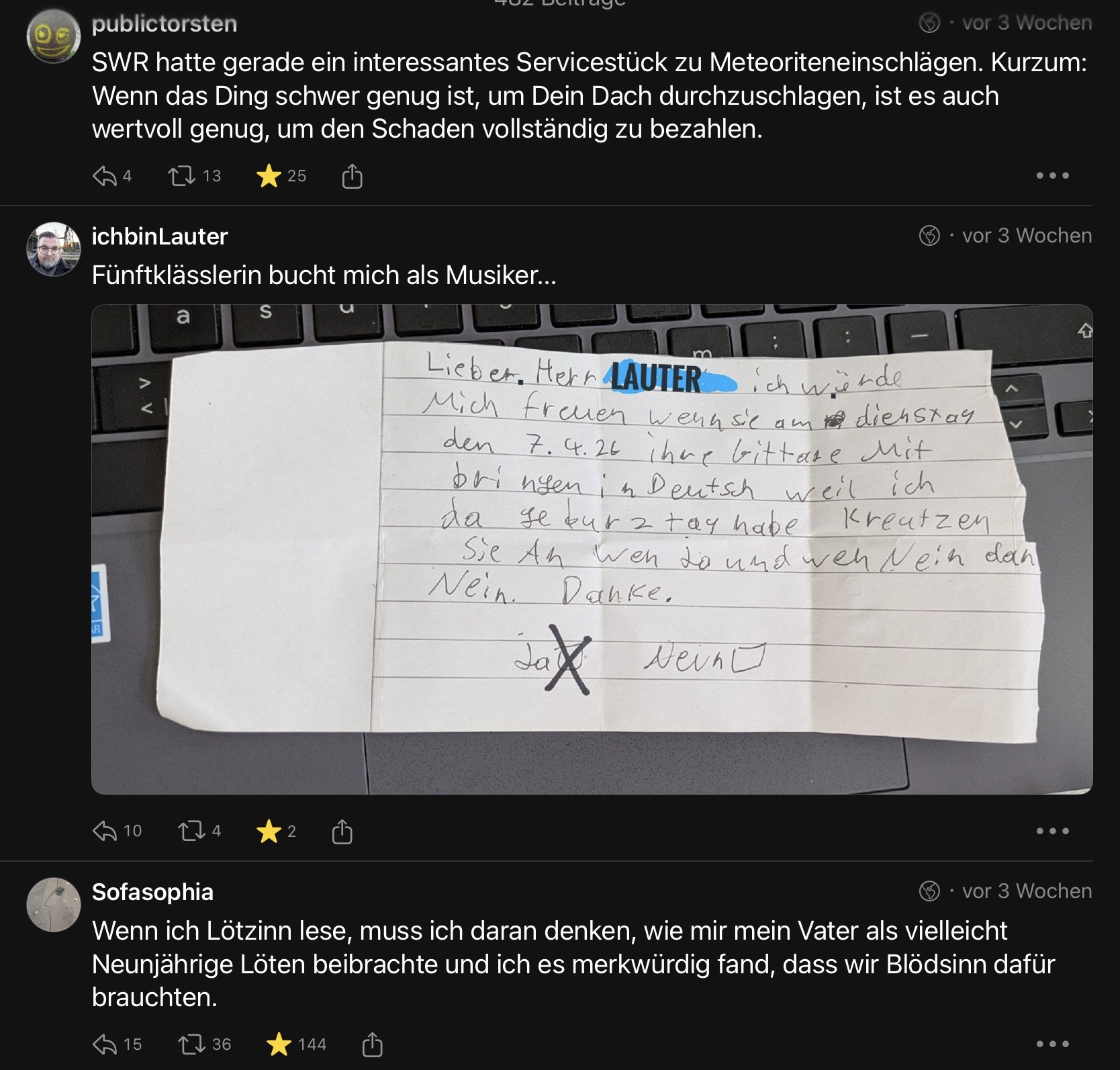Share ichbinLauter's post

[342, 832]
